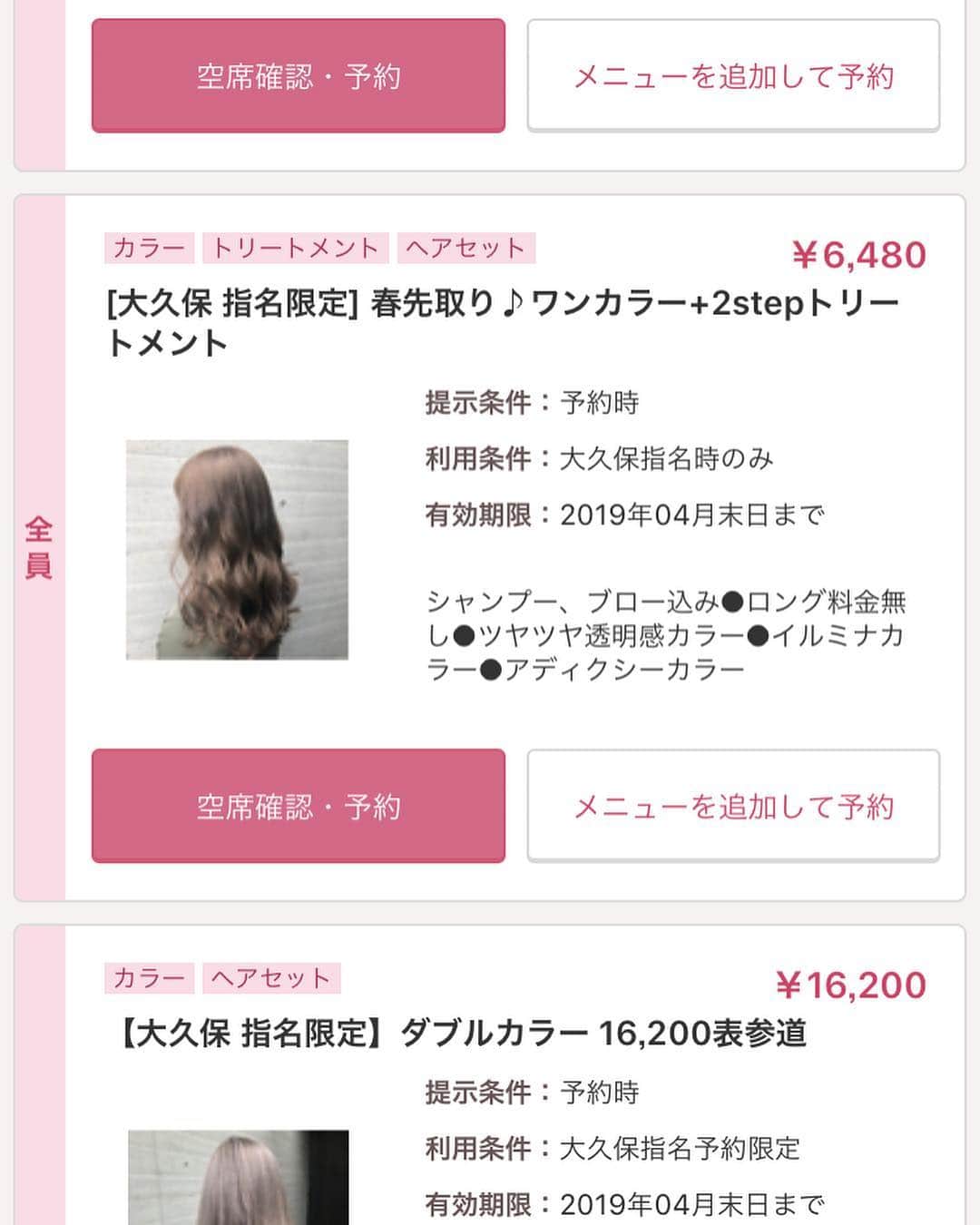
Task: Tap 空席確認・予約 on the coupon above ワンカラー
Action: 298,76
